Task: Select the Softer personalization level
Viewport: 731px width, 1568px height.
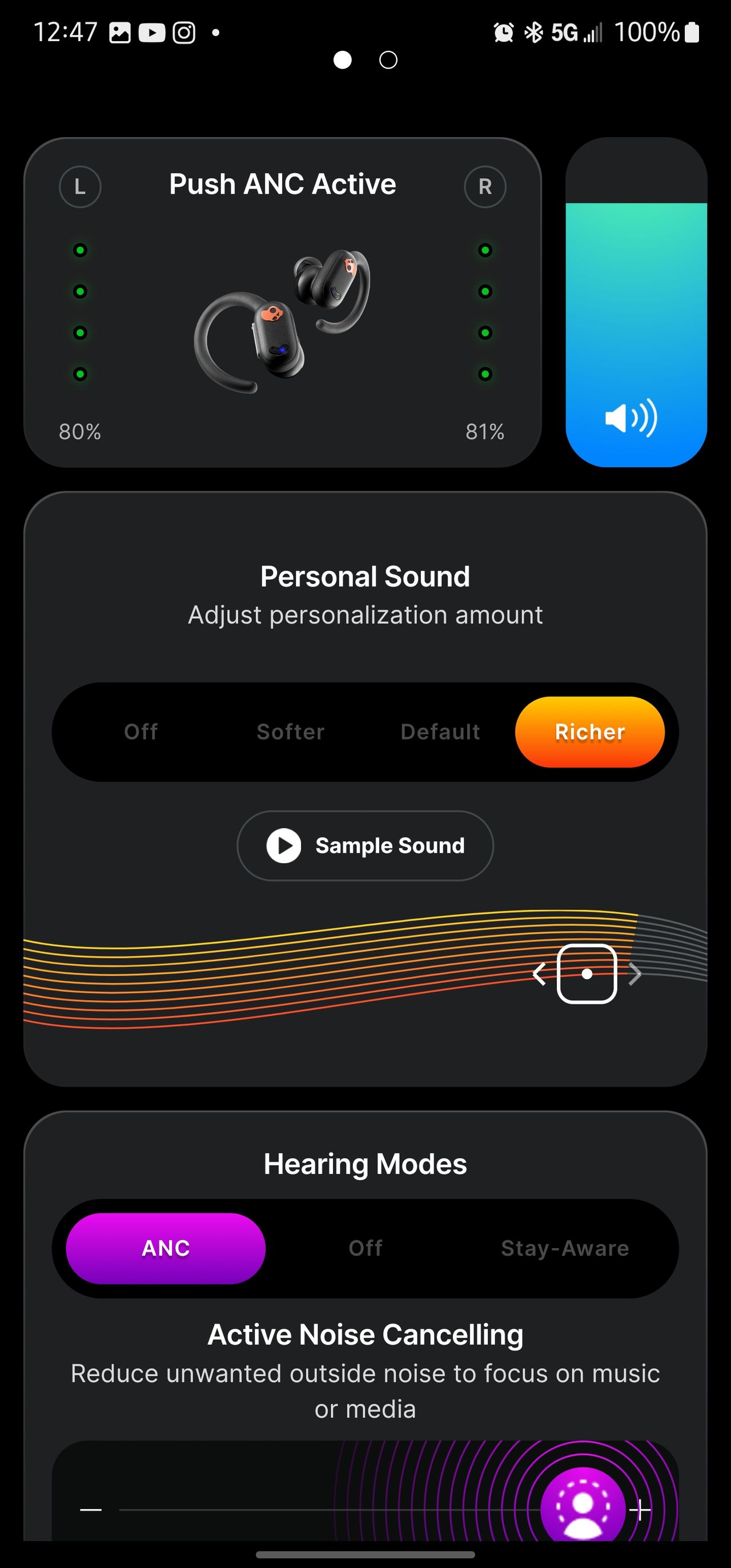Action: 291,732
